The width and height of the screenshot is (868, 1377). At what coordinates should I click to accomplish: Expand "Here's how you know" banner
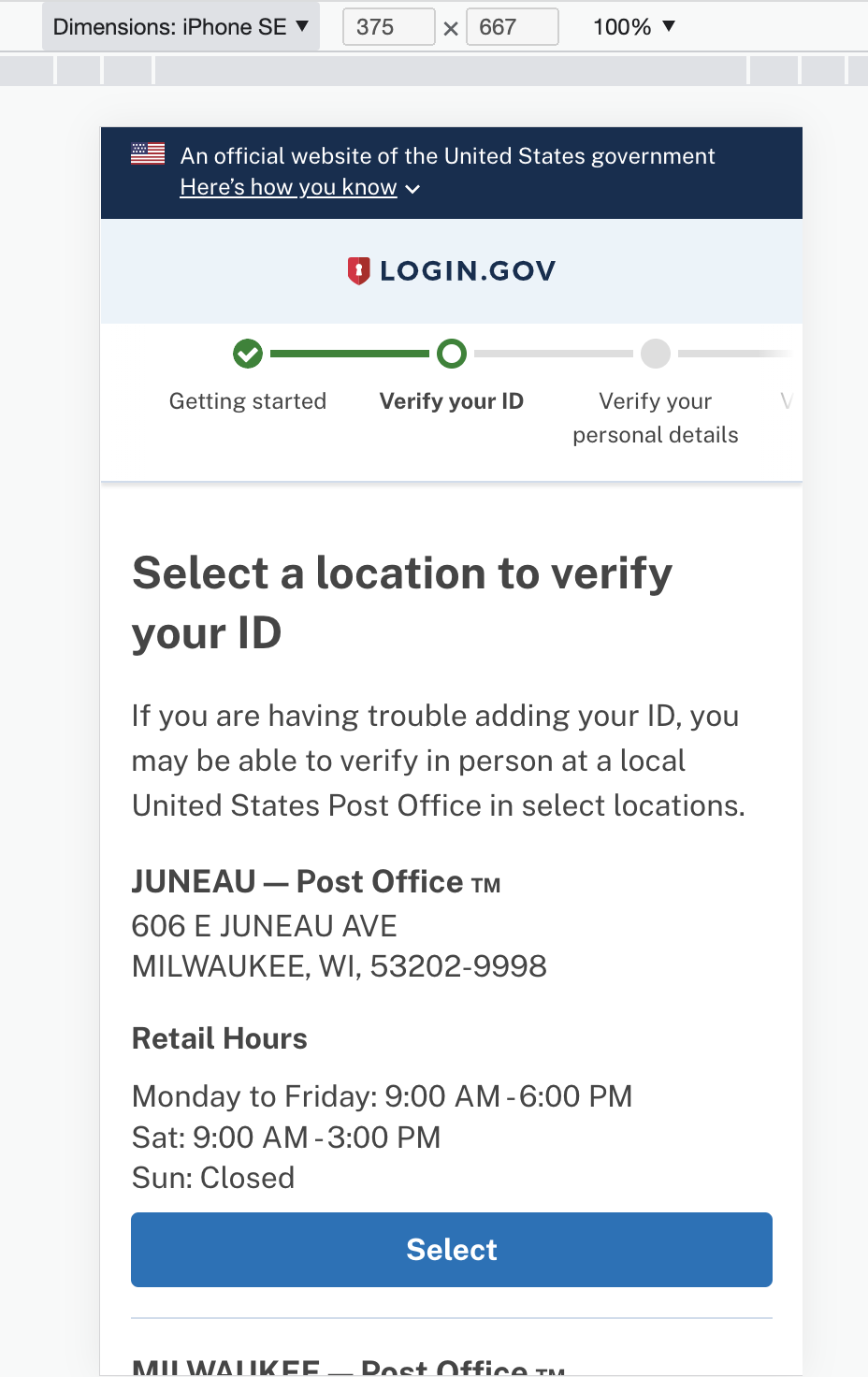(299, 187)
